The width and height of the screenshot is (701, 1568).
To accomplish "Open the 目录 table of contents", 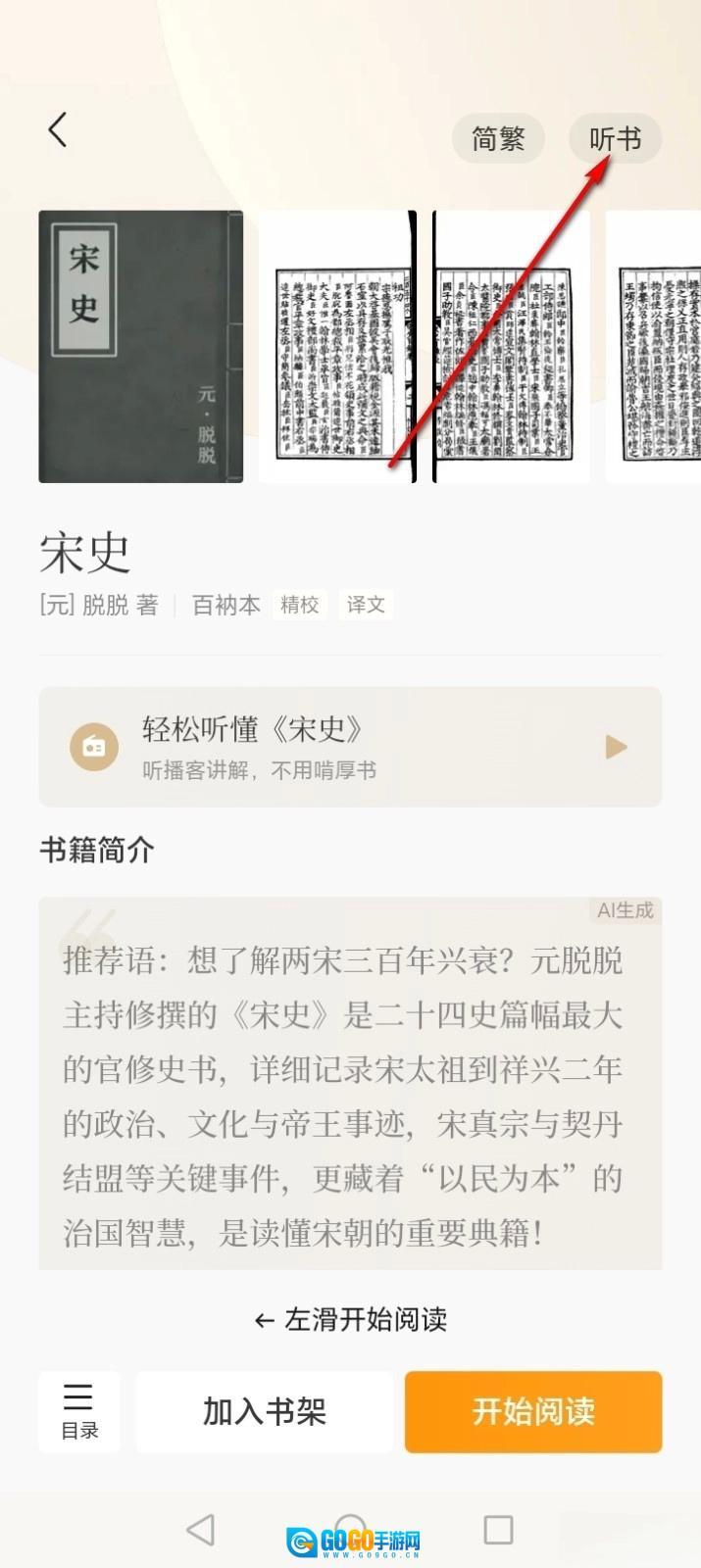I will tap(79, 1411).
